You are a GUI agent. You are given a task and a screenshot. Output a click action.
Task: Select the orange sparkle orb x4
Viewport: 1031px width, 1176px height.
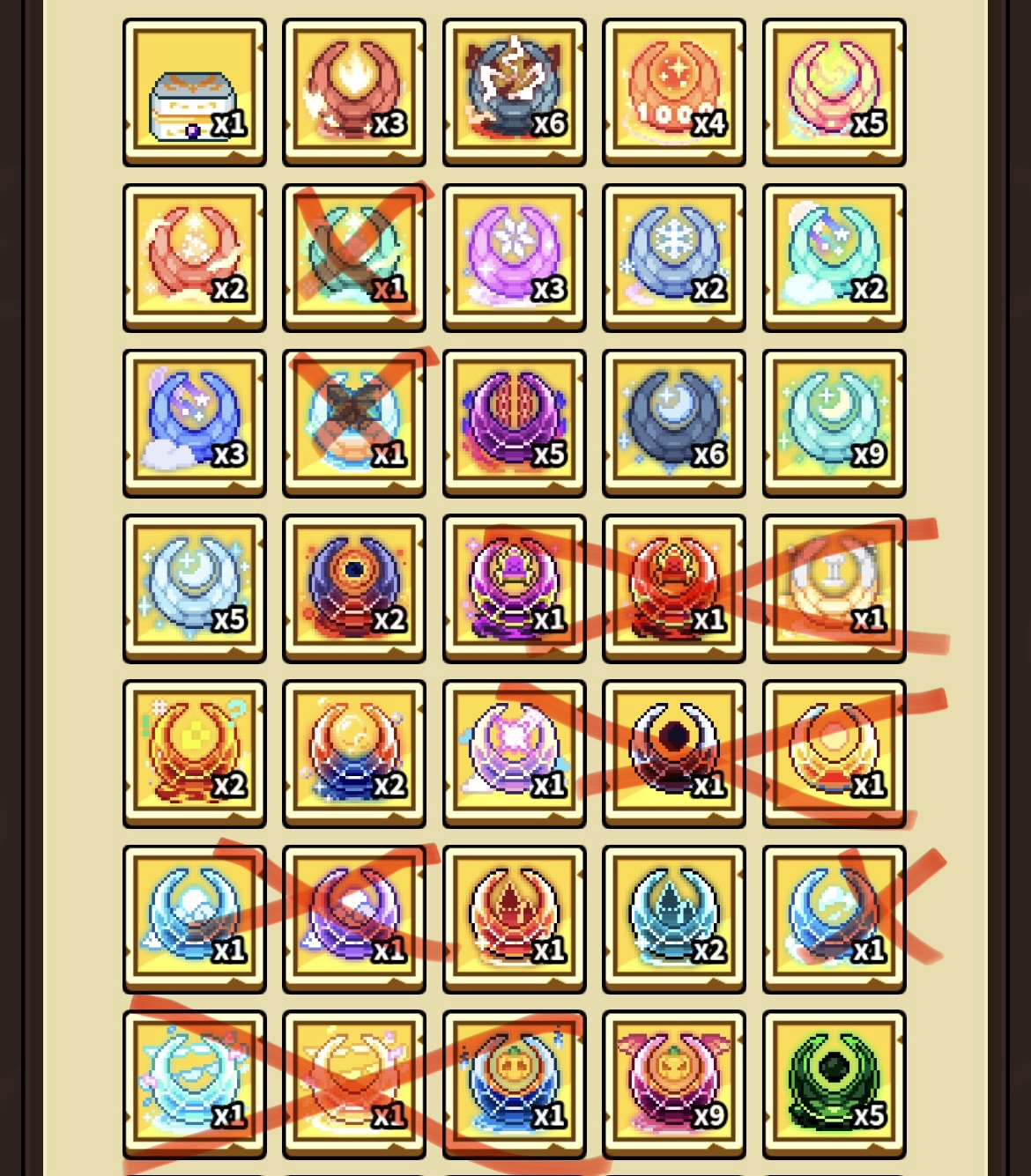coord(674,92)
